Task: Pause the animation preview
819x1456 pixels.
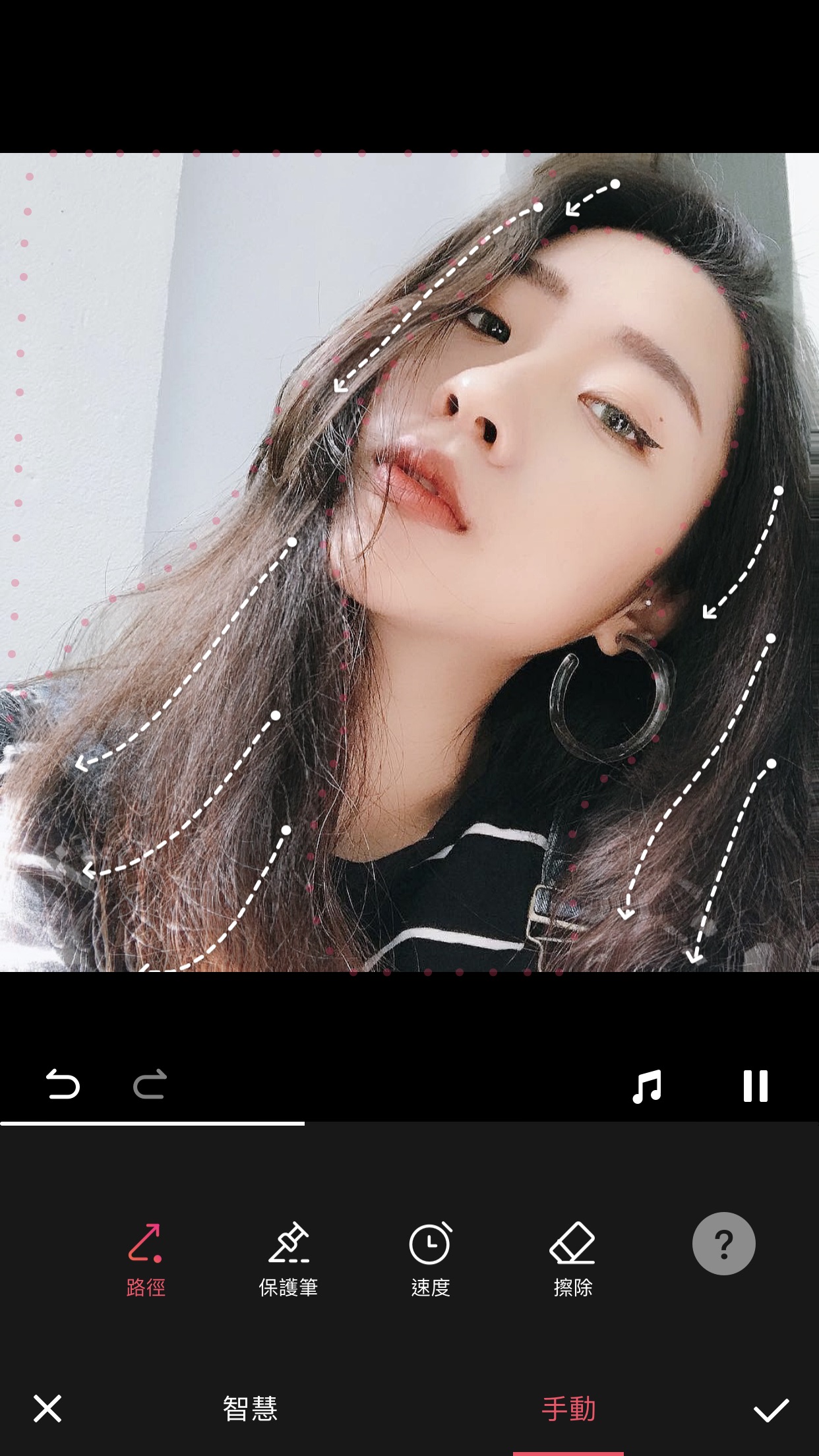Action: coord(756,1085)
